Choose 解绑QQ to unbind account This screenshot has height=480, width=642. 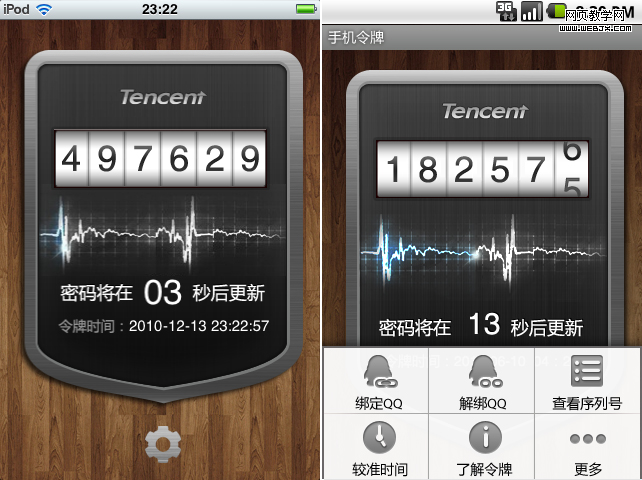484,381
